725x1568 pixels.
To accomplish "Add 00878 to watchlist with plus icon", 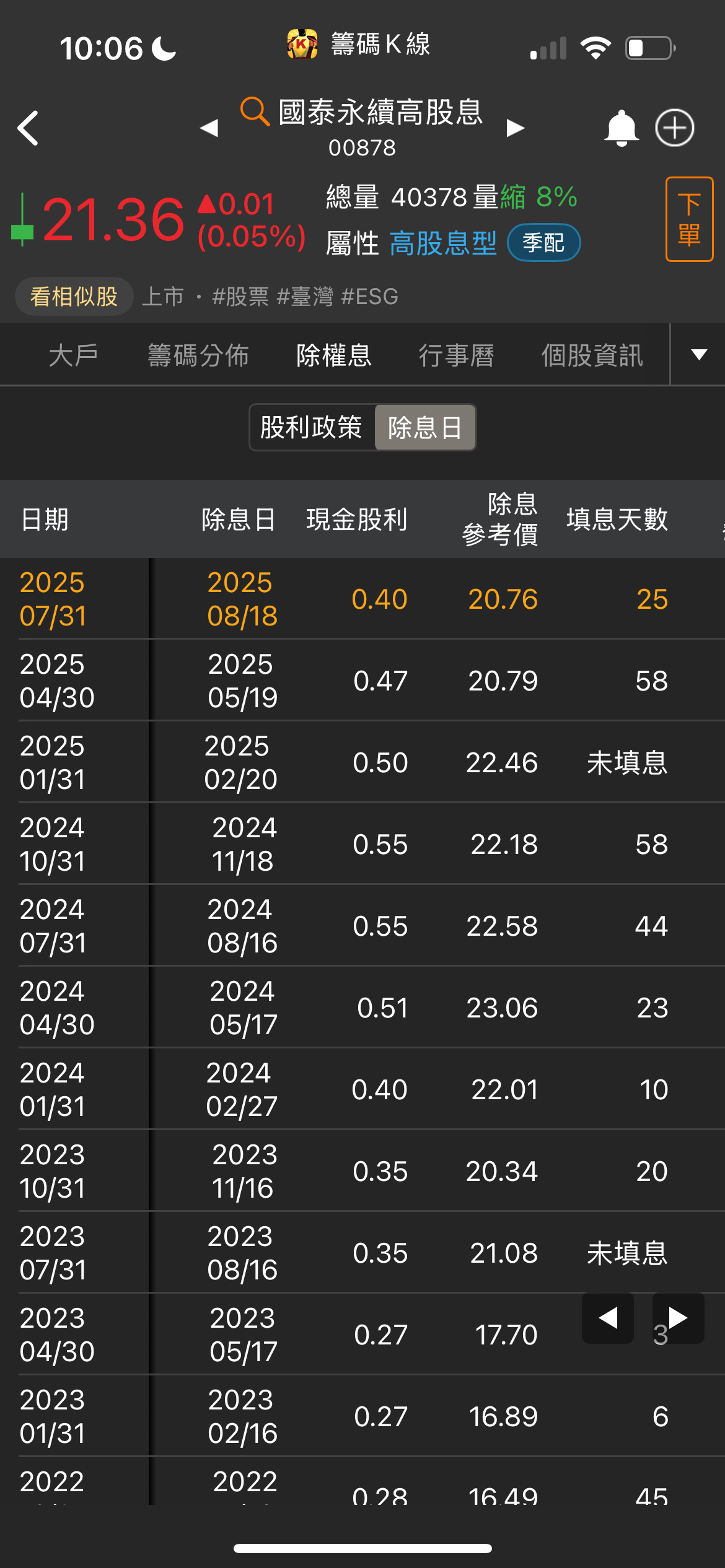I will point(674,128).
